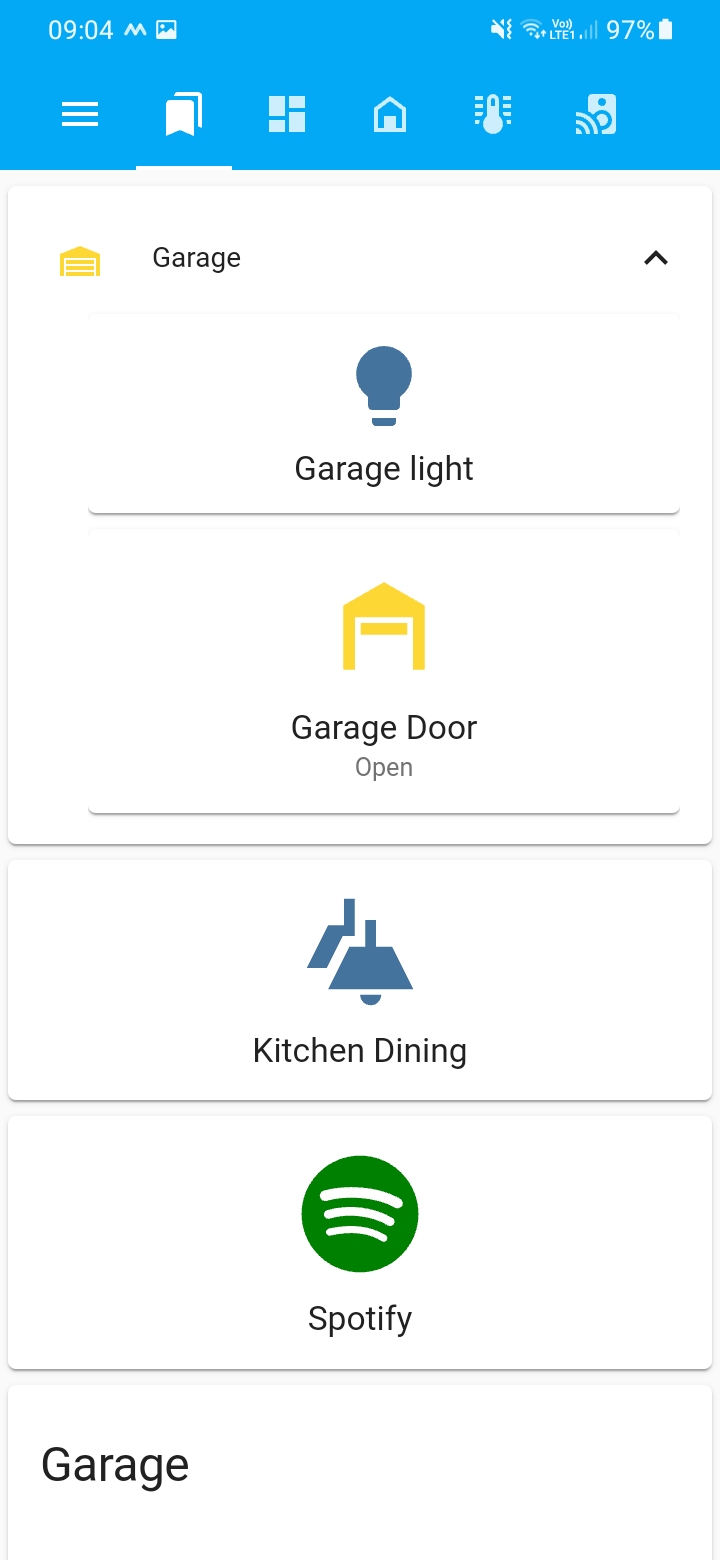Tap the cast to device icon
The image size is (720, 1560).
596,114
